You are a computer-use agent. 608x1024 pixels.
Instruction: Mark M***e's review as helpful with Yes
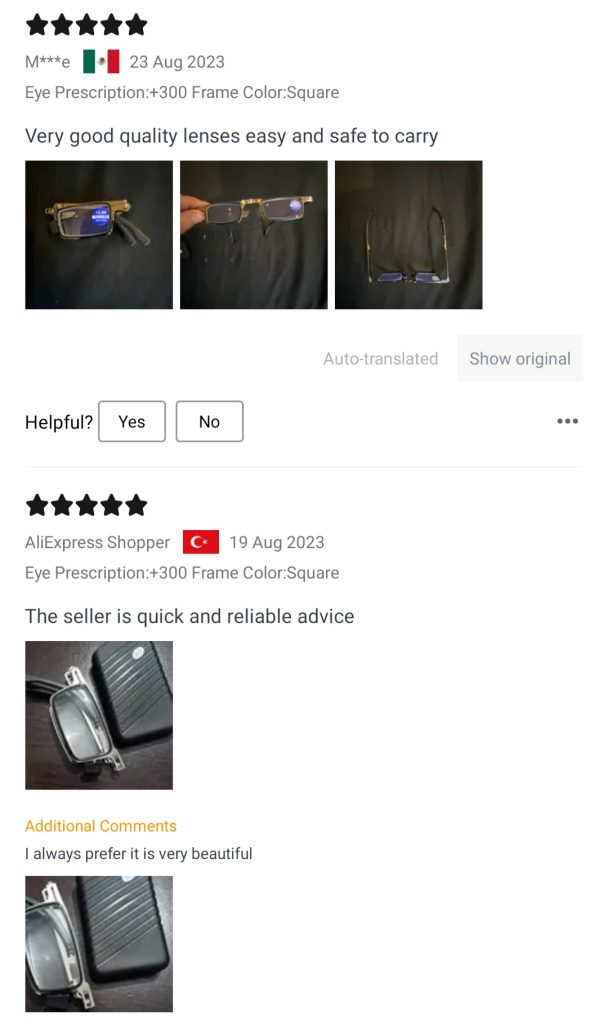(132, 421)
